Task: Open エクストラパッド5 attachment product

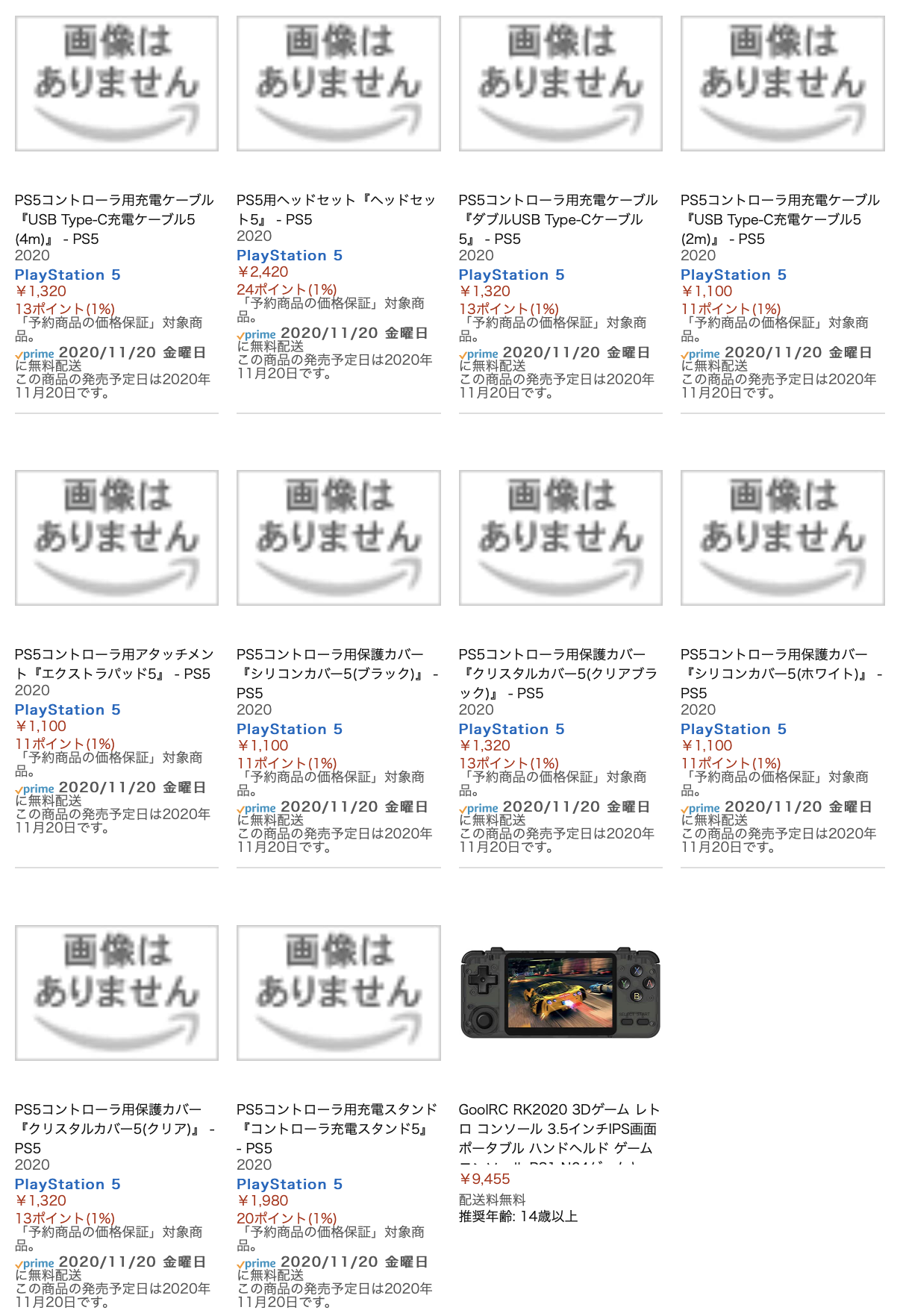Action: coord(114,664)
